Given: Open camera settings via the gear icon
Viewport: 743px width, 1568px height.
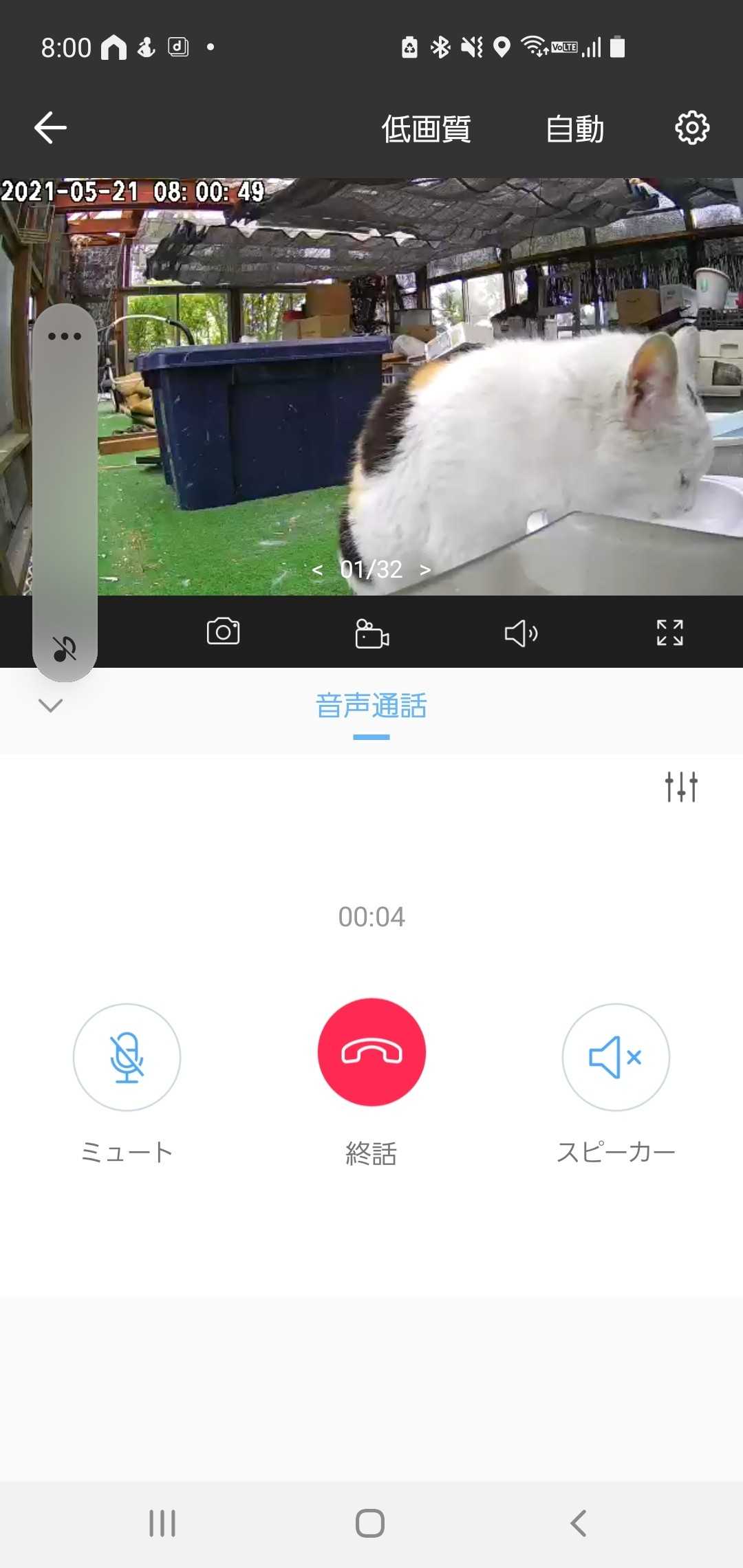Looking at the screenshot, I should tap(692, 128).
